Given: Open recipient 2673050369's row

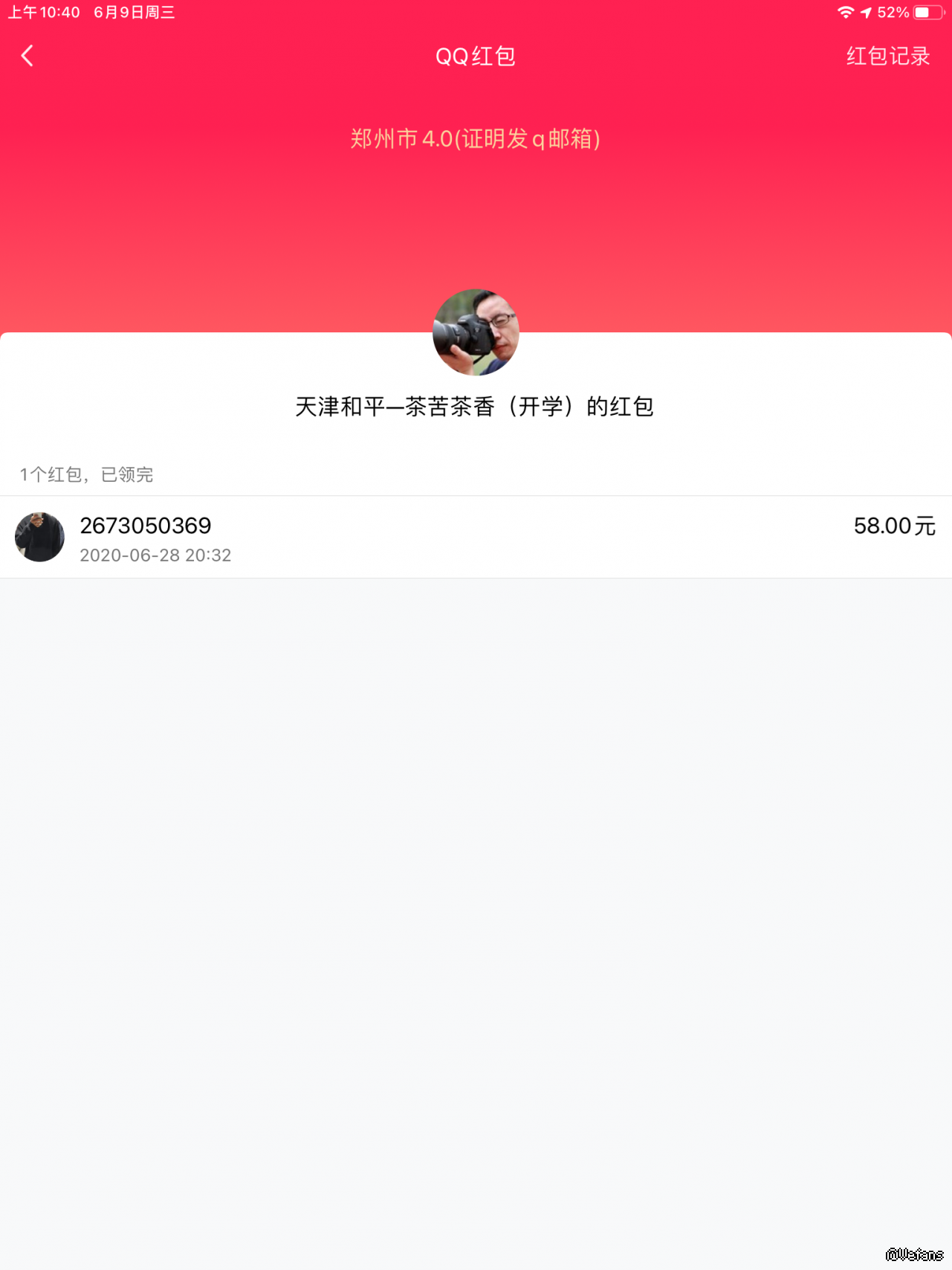Looking at the screenshot, I should click(476, 538).
